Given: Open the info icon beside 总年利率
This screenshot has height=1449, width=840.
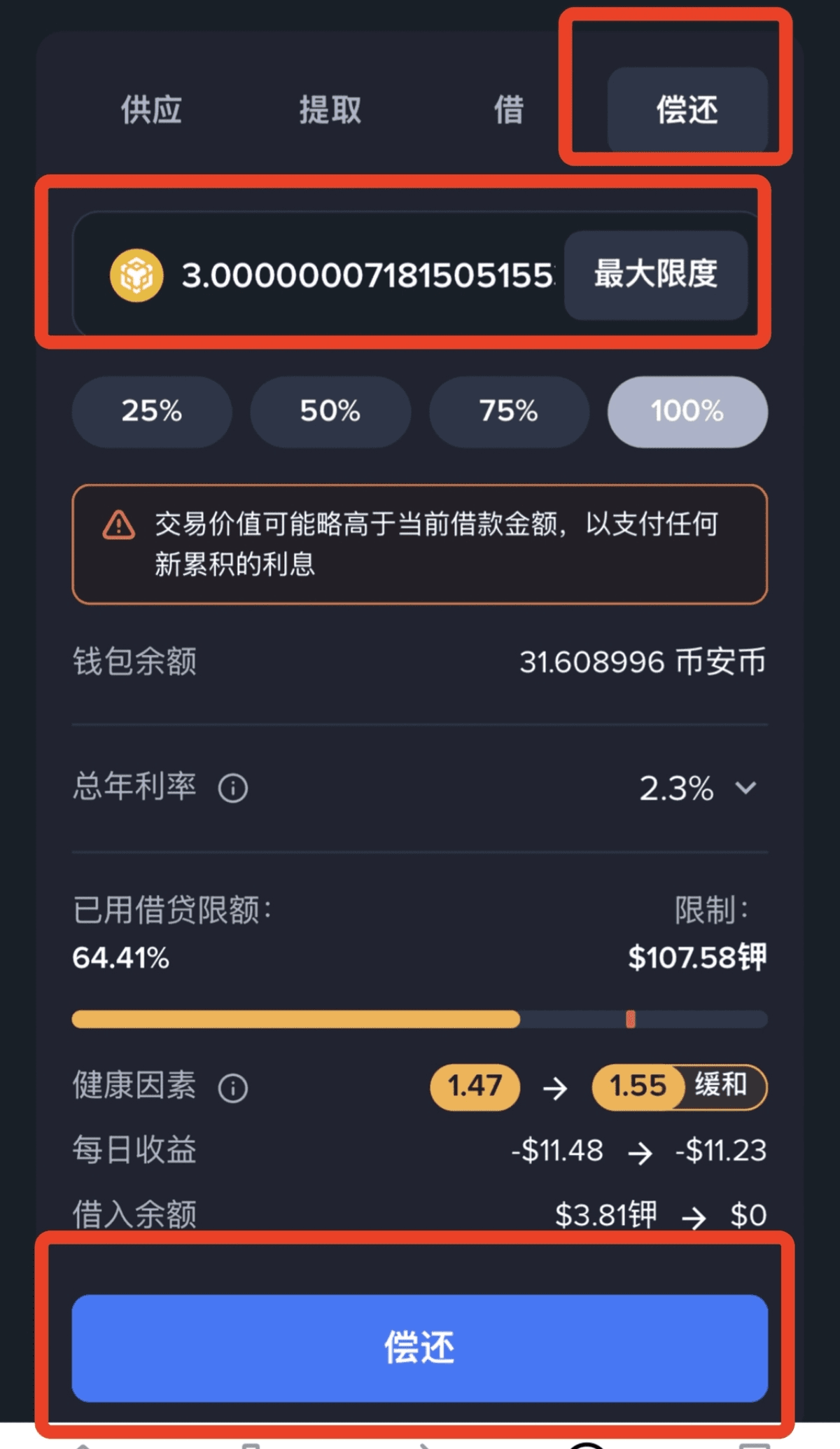Looking at the screenshot, I should click(233, 789).
